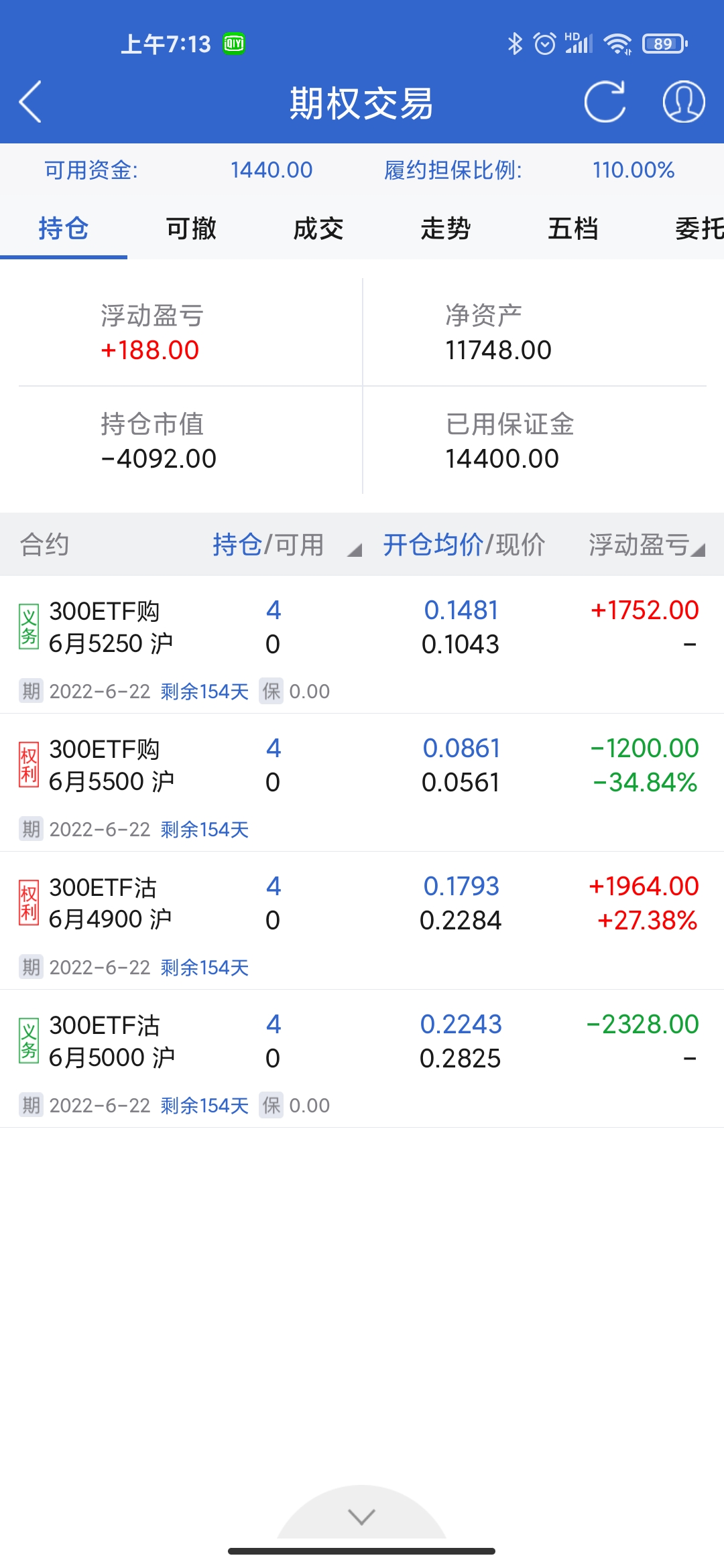Switch to the 委托 tab

pyautogui.click(x=699, y=228)
